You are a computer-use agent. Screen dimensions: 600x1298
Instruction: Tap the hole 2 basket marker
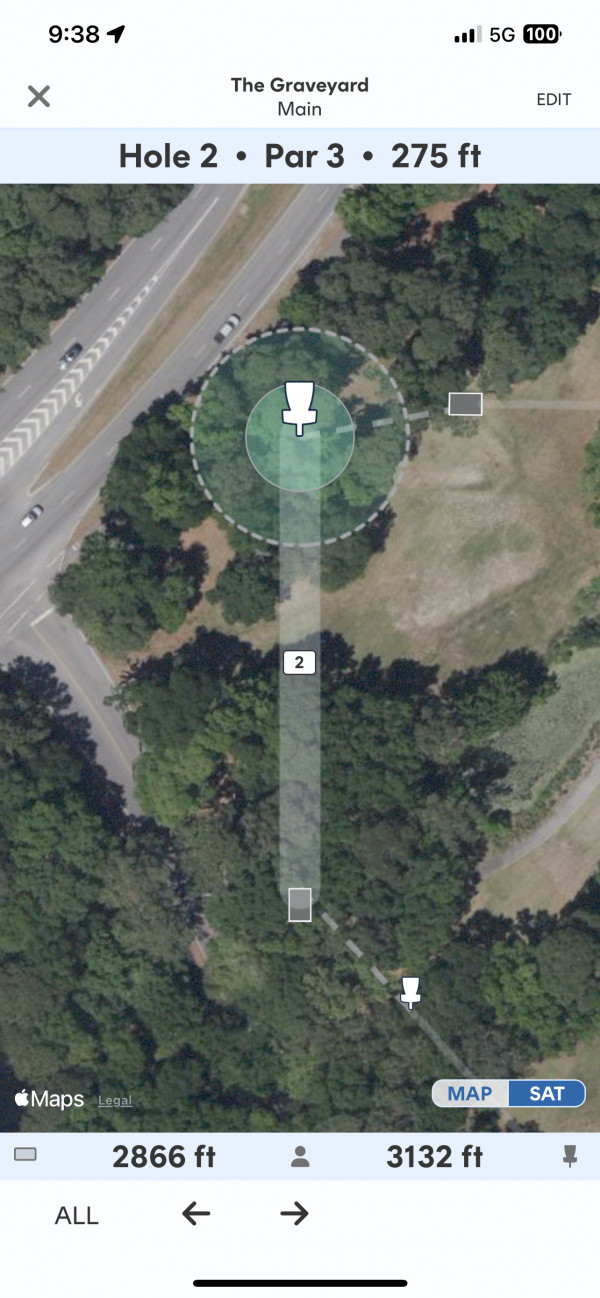coord(299,407)
